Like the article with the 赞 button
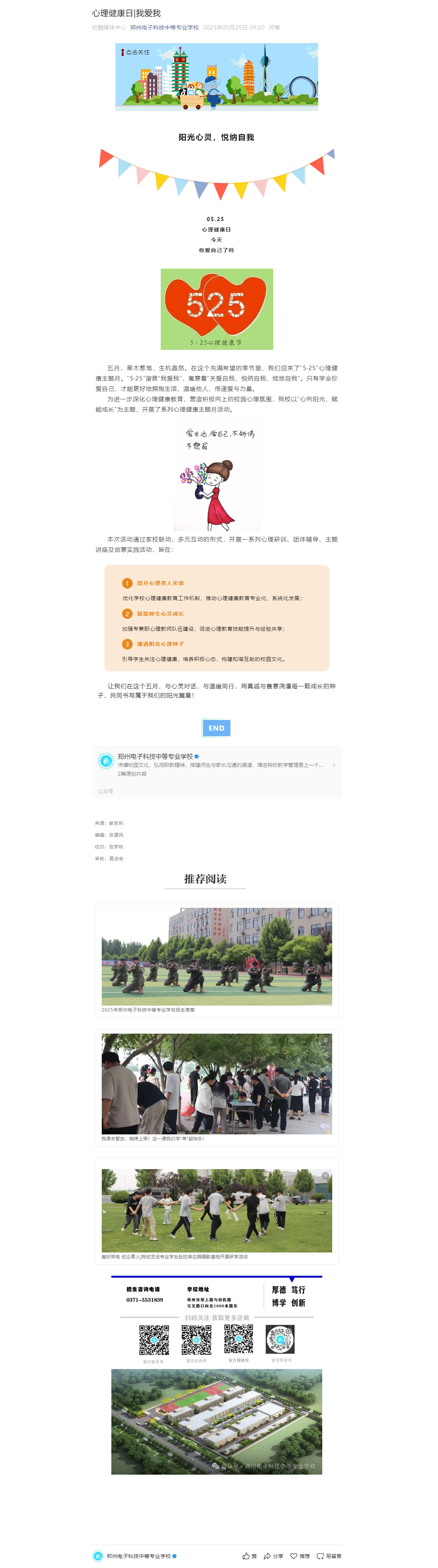This screenshot has height=1568, width=438. [249, 1556]
